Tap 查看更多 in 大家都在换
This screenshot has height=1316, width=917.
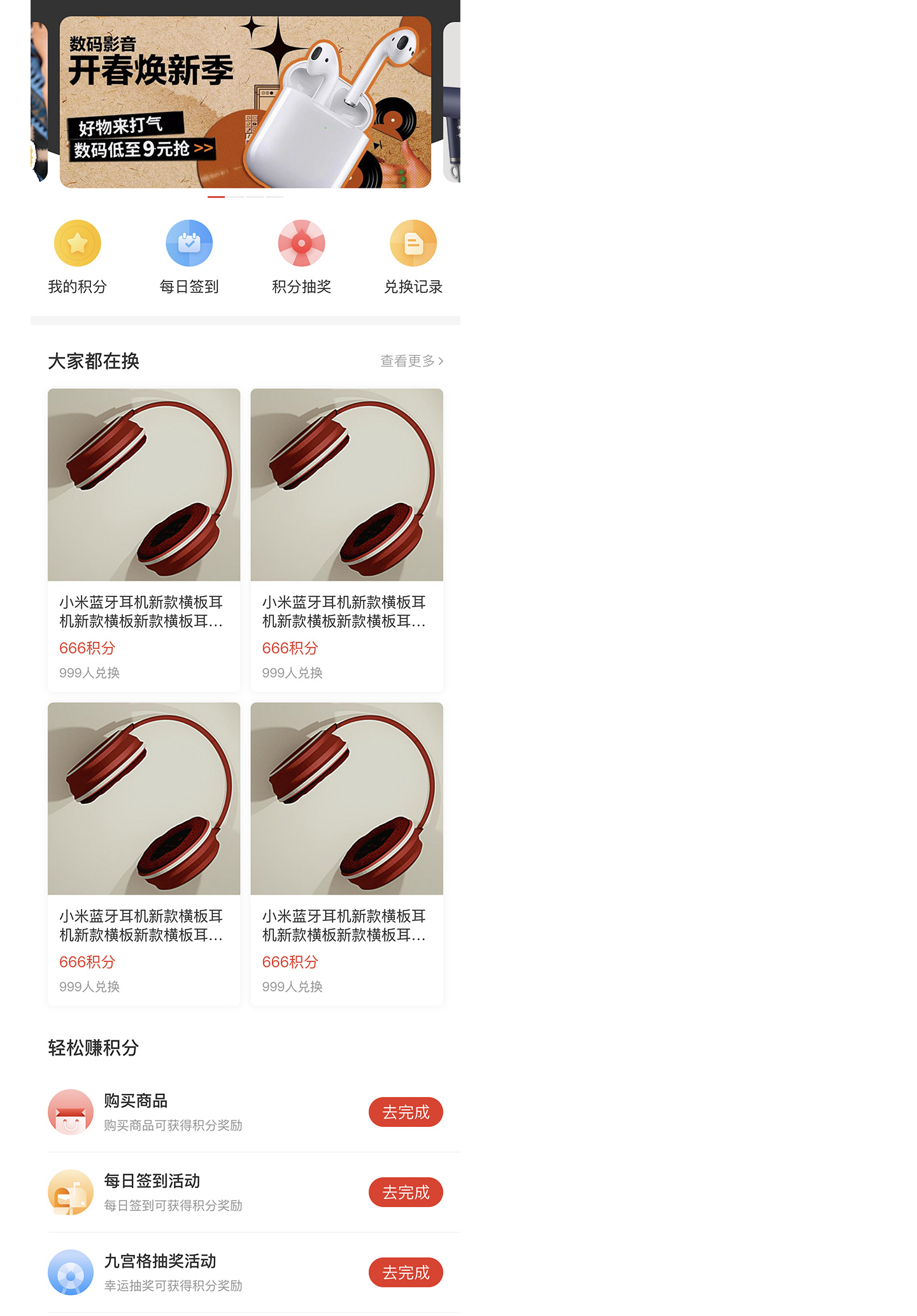[411, 361]
